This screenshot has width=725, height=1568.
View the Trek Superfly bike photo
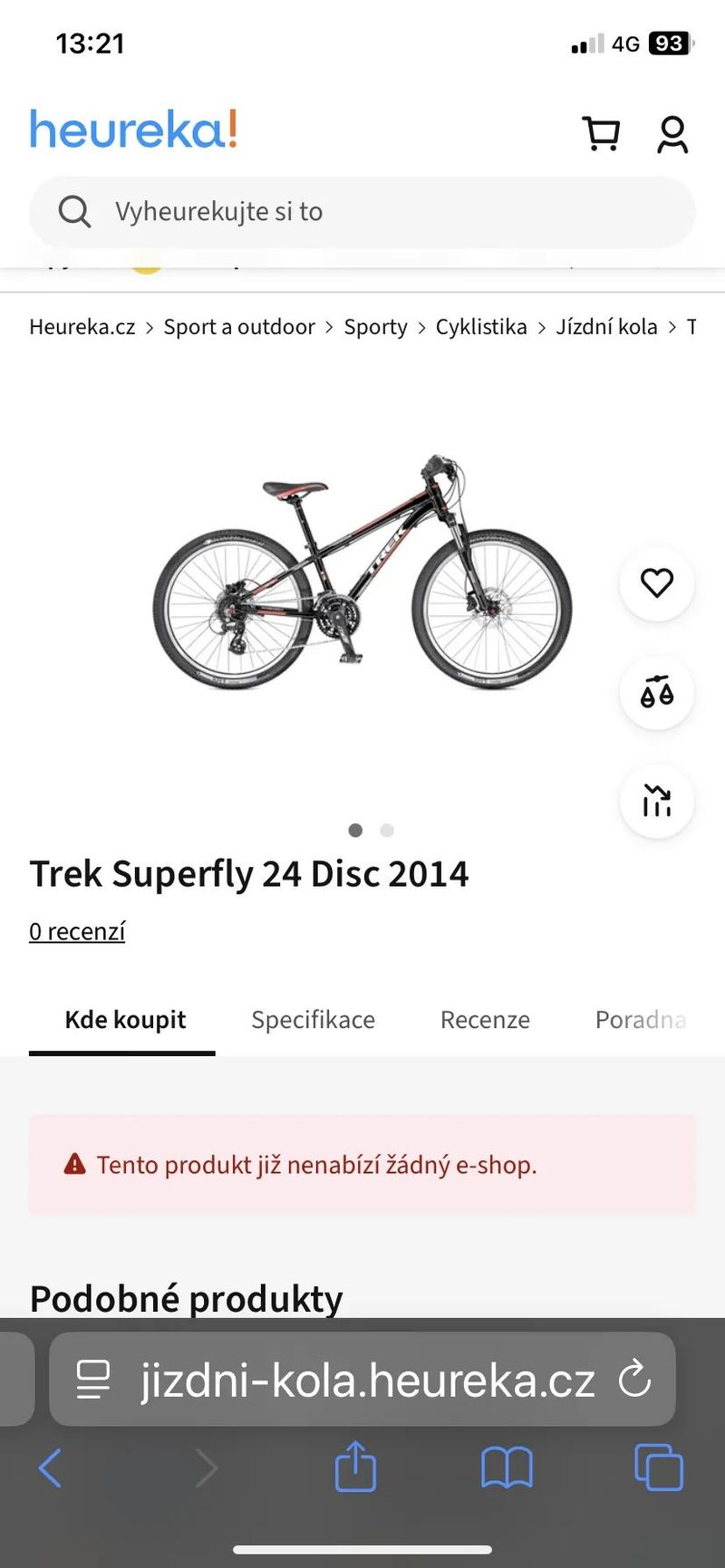coord(362,572)
